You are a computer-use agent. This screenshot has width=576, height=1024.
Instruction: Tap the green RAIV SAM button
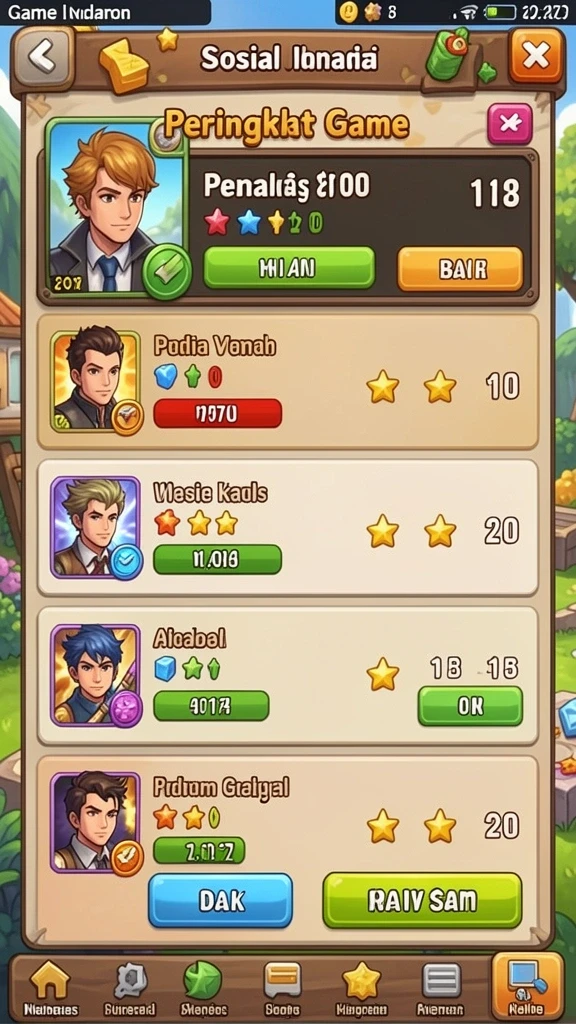423,901
